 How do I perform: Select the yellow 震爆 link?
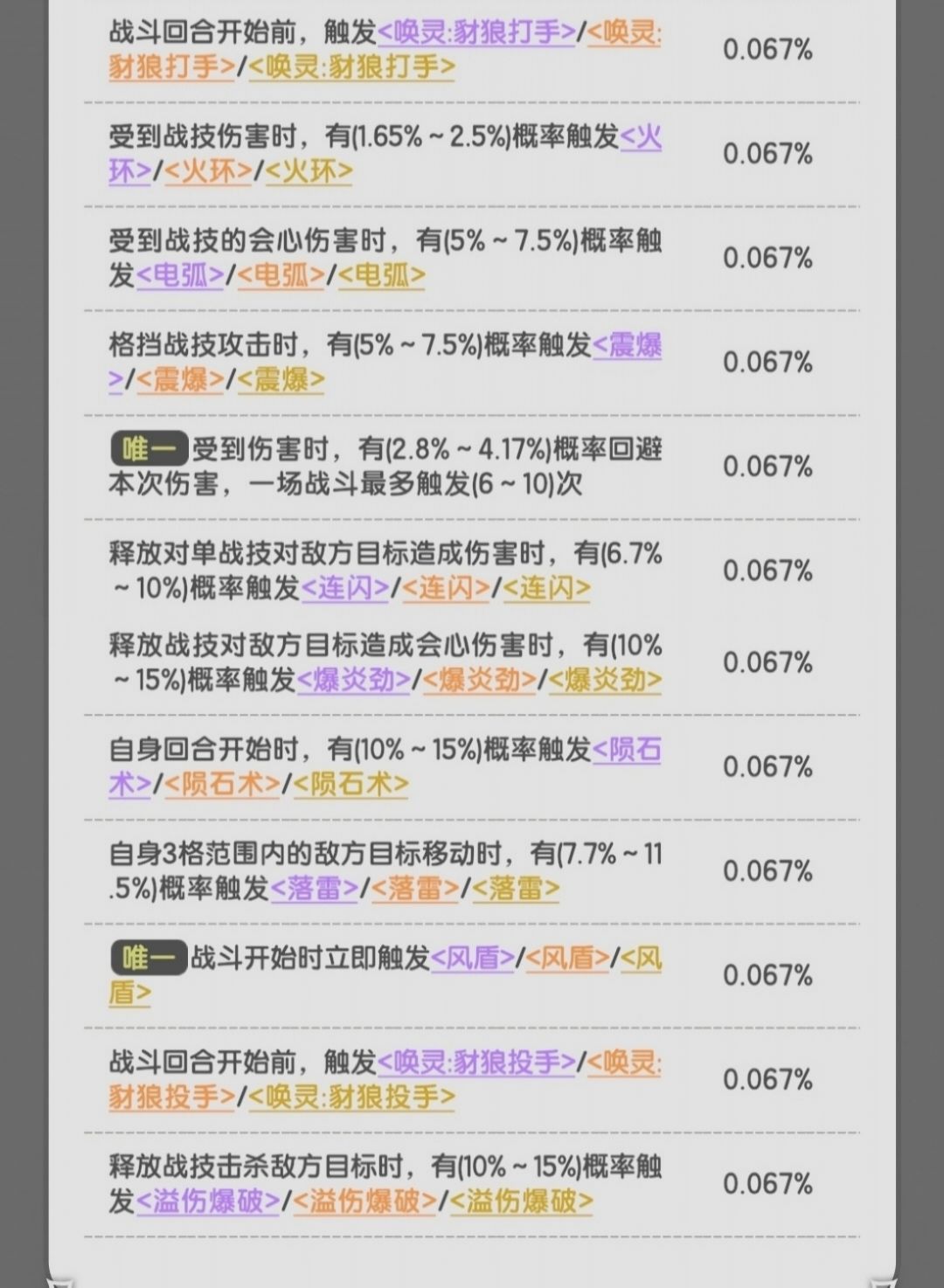pyautogui.click(x=280, y=383)
